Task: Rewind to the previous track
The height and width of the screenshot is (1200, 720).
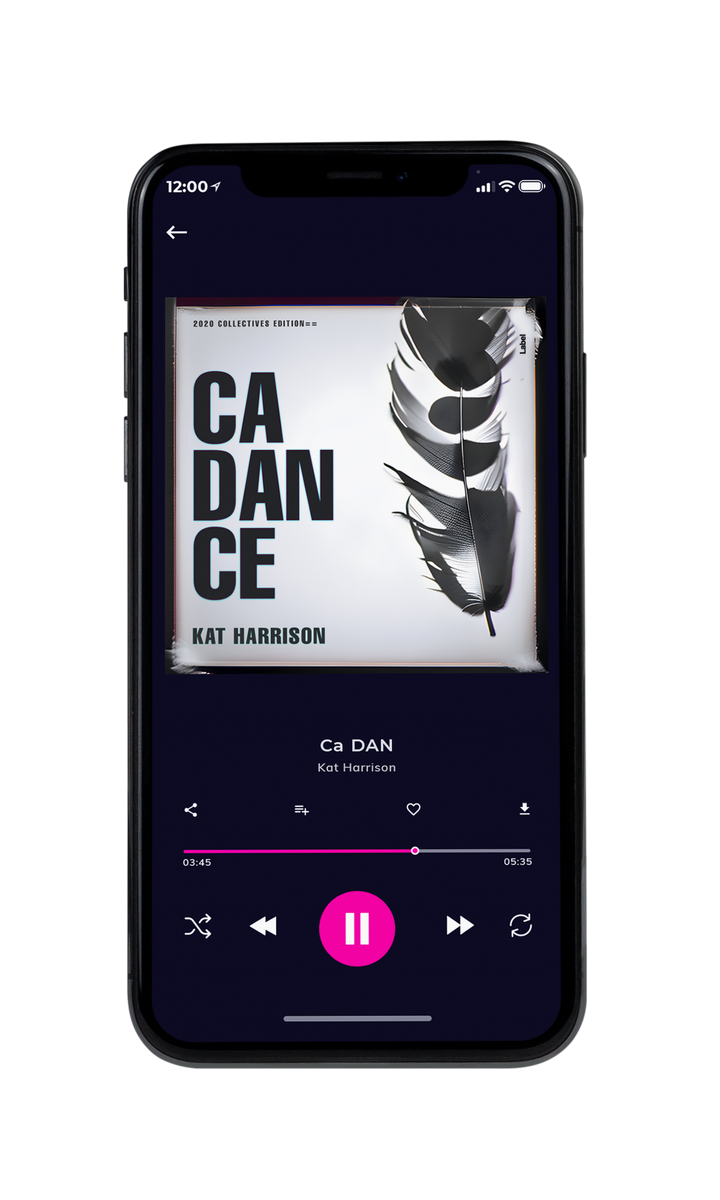Action: click(x=263, y=927)
